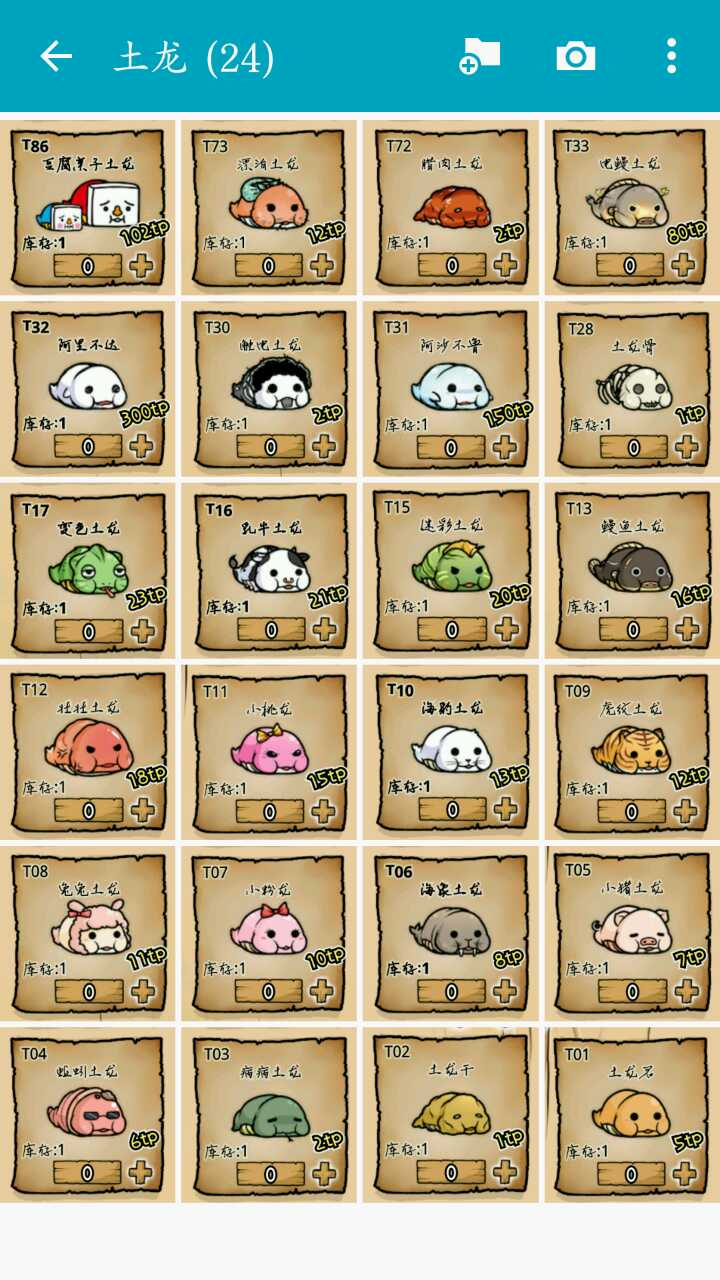View the T72 picture
The image size is (720, 1280).
(451, 207)
